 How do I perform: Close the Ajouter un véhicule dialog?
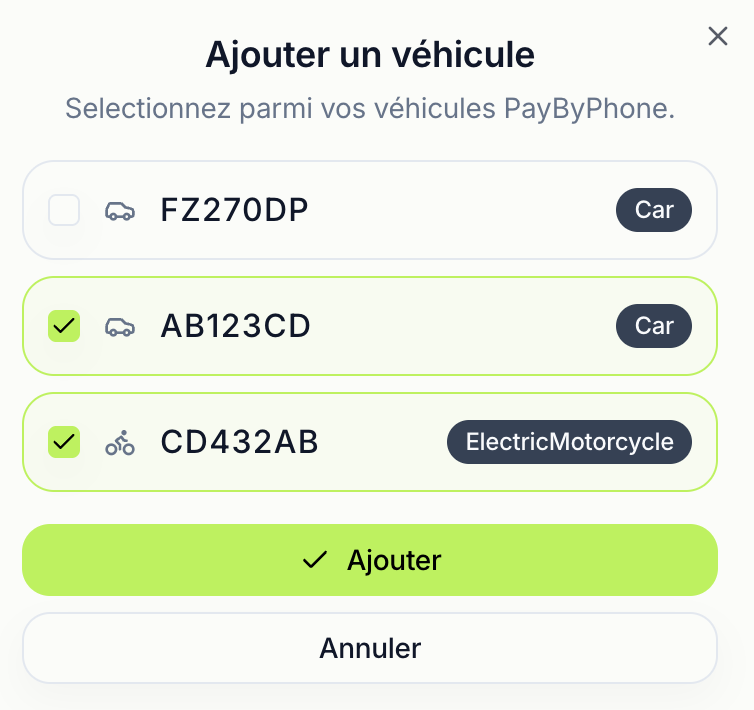point(717,37)
